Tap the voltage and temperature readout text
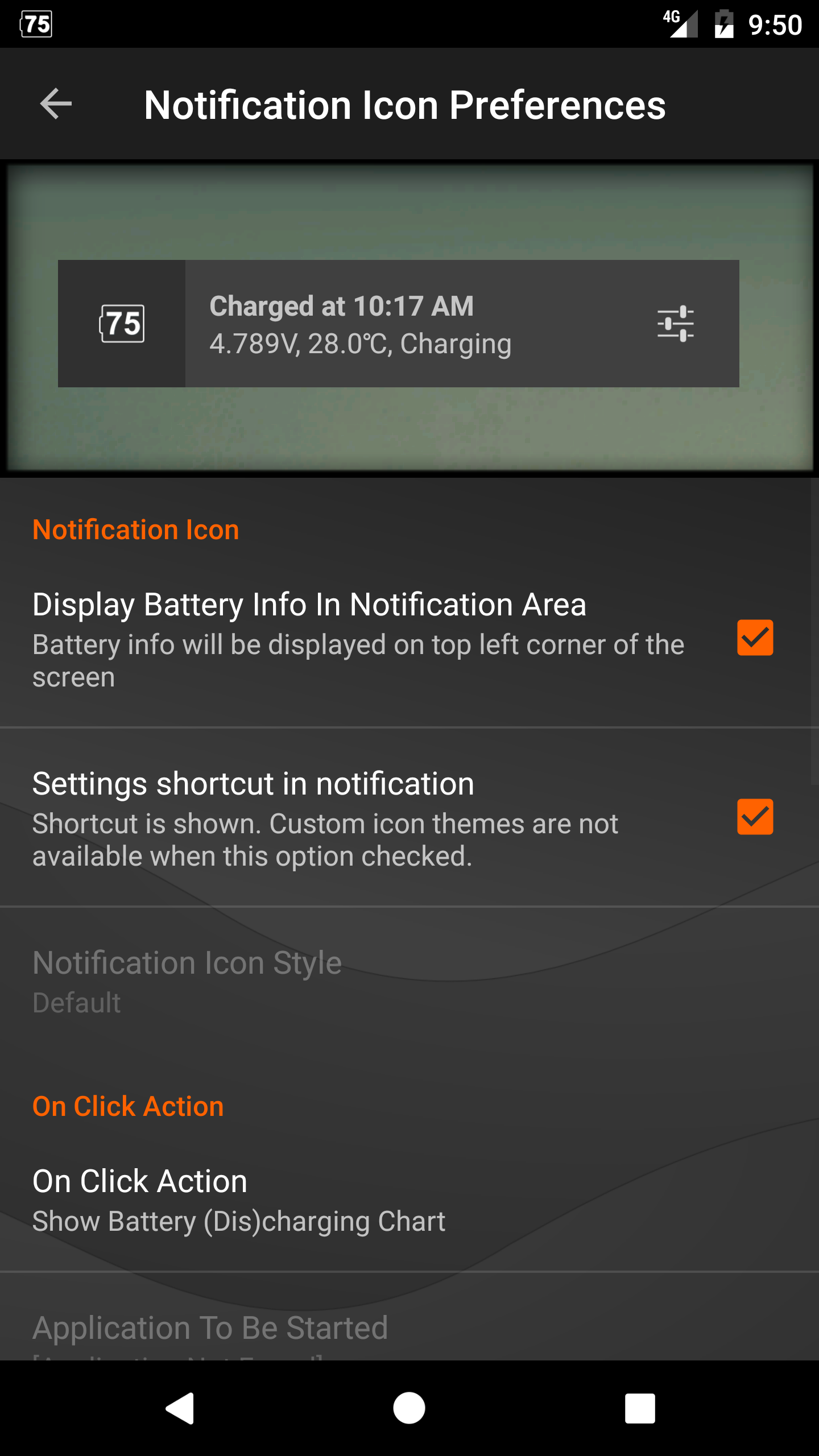This screenshot has height=1456, width=819. click(x=360, y=343)
